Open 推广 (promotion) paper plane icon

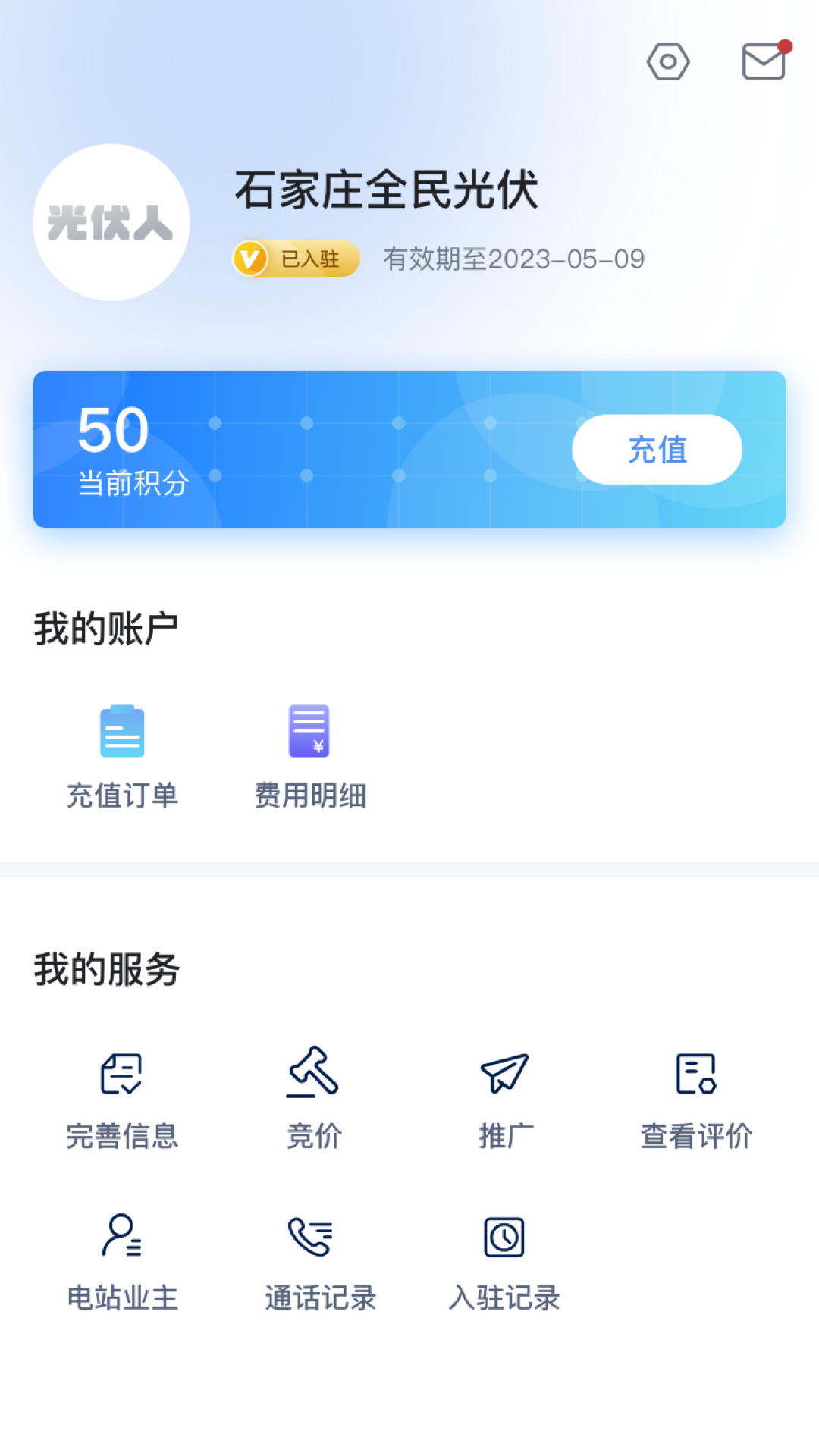tap(504, 1072)
